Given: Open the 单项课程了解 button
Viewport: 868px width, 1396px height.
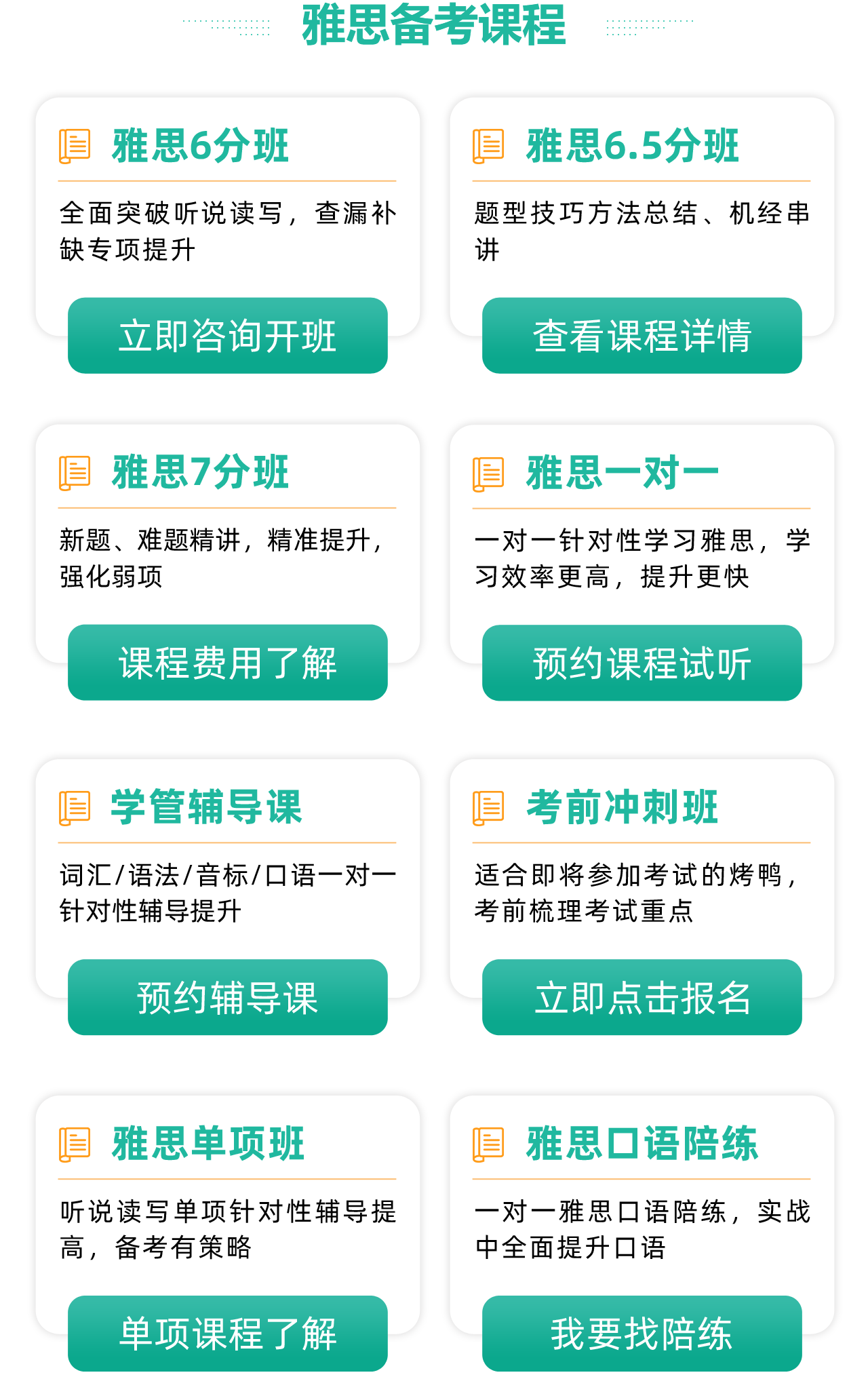Looking at the screenshot, I should (227, 1333).
